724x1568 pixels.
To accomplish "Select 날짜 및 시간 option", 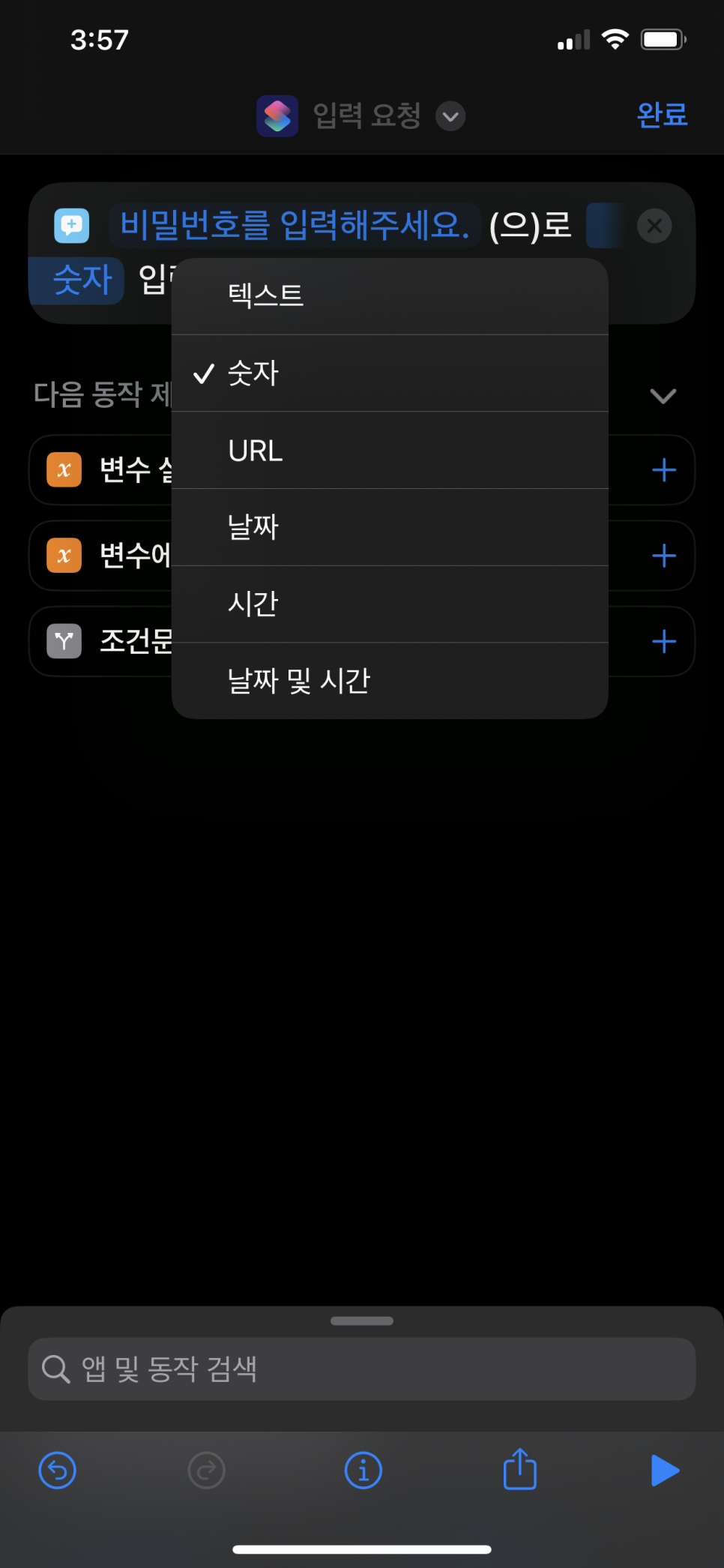I will point(389,681).
